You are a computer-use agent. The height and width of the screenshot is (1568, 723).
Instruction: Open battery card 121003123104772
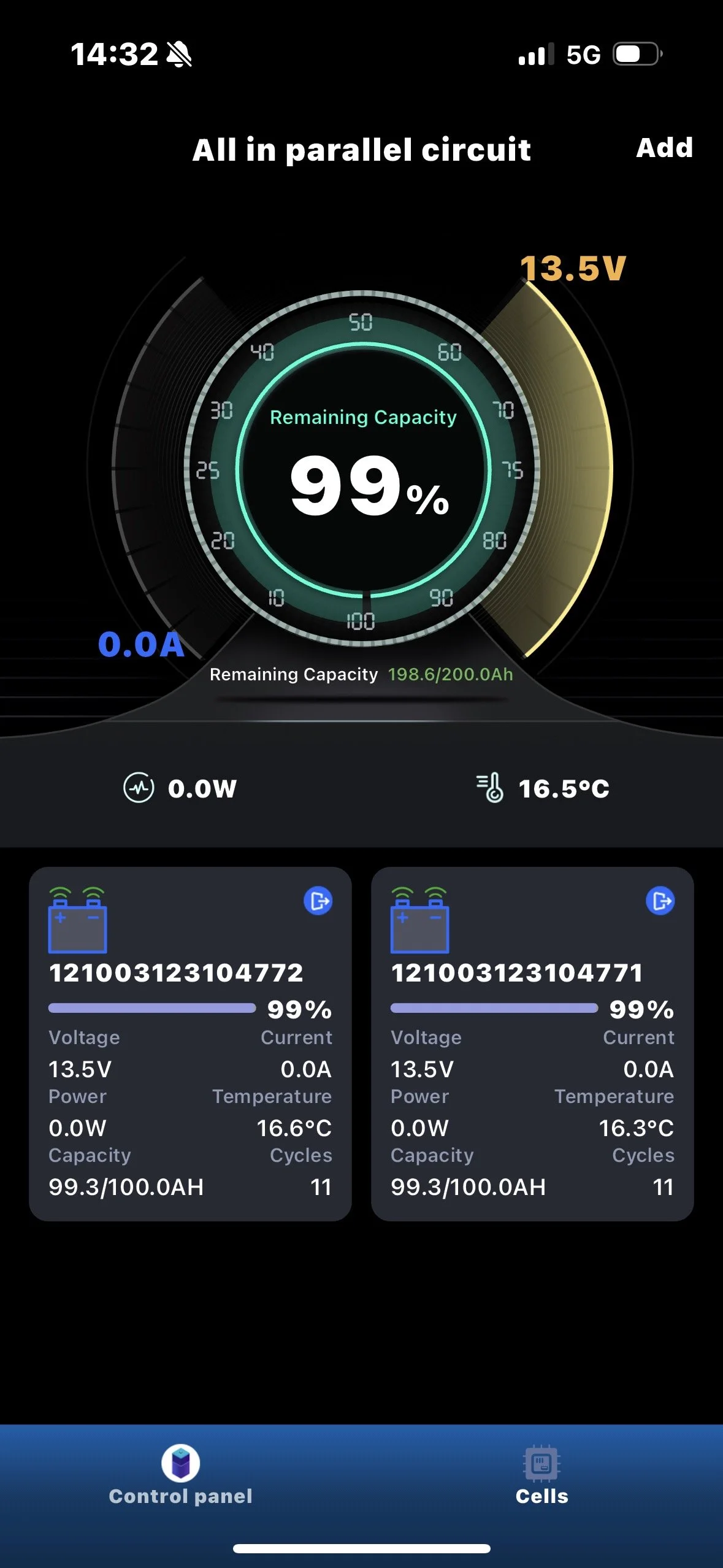pyautogui.click(x=190, y=1043)
